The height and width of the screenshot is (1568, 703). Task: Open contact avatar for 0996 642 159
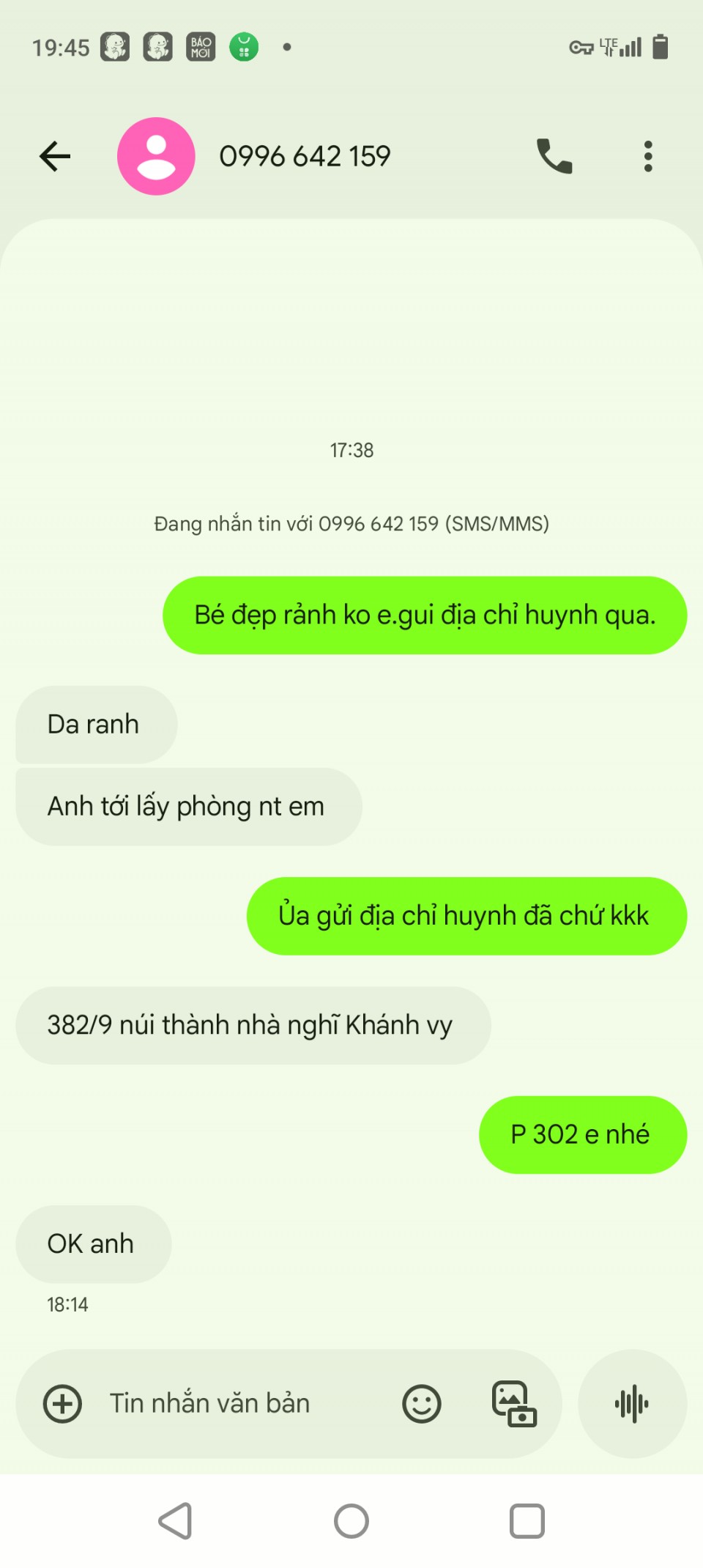point(156,156)
